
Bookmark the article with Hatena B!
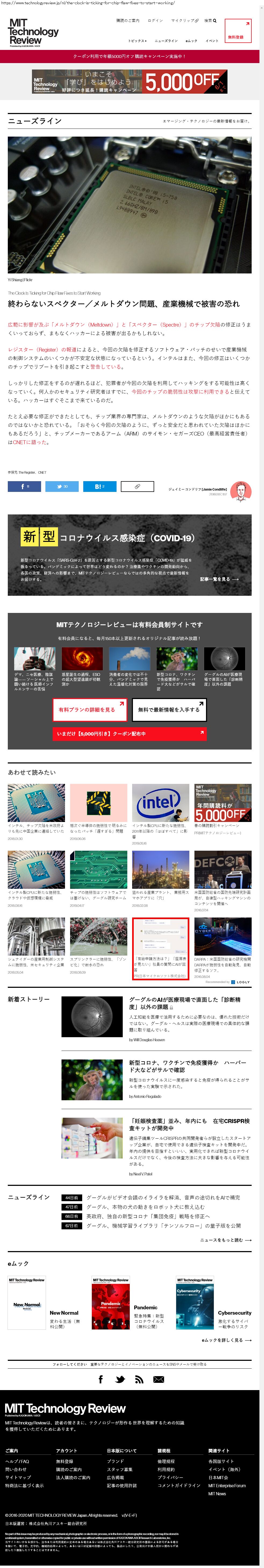point(99,486)
